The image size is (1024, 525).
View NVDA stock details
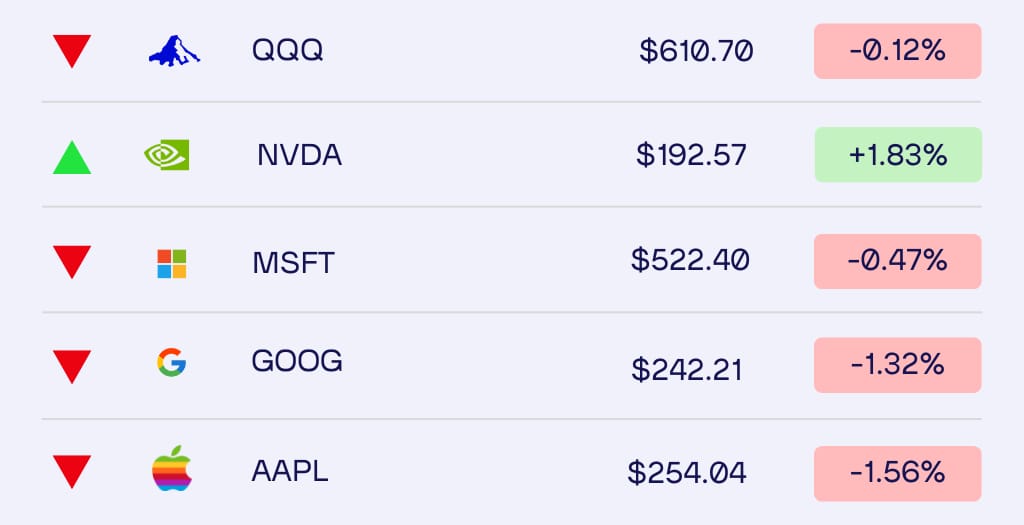[x=299, y=155]
